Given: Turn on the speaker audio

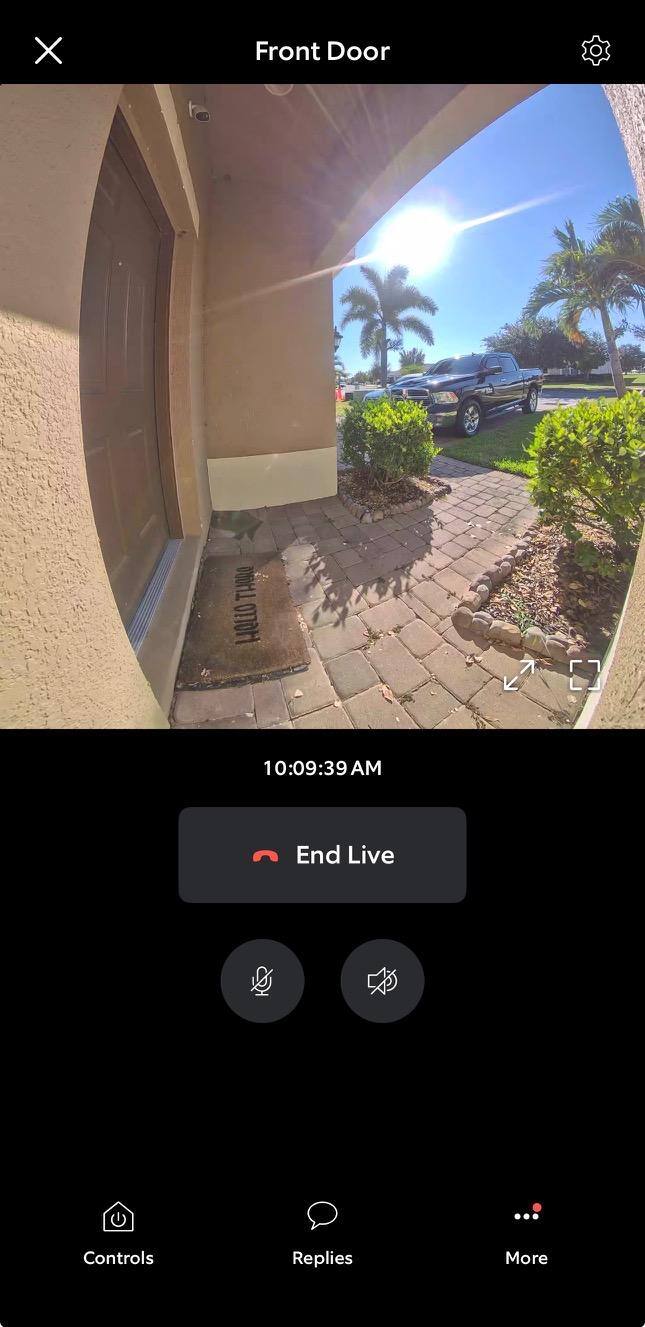Looking at the screenshot, I should [382, 981].
